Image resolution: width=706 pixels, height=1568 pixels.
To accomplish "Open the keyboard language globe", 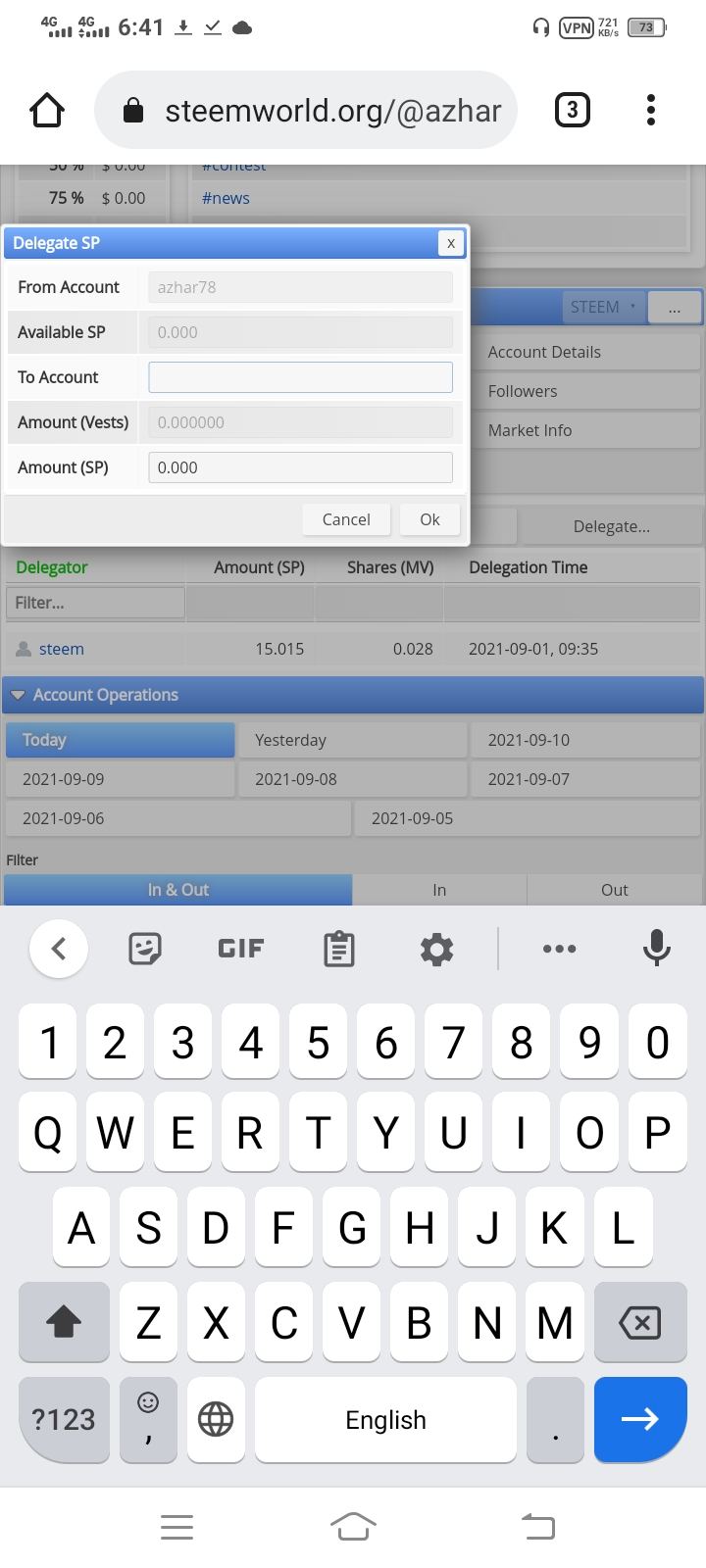I will 216,1419.
